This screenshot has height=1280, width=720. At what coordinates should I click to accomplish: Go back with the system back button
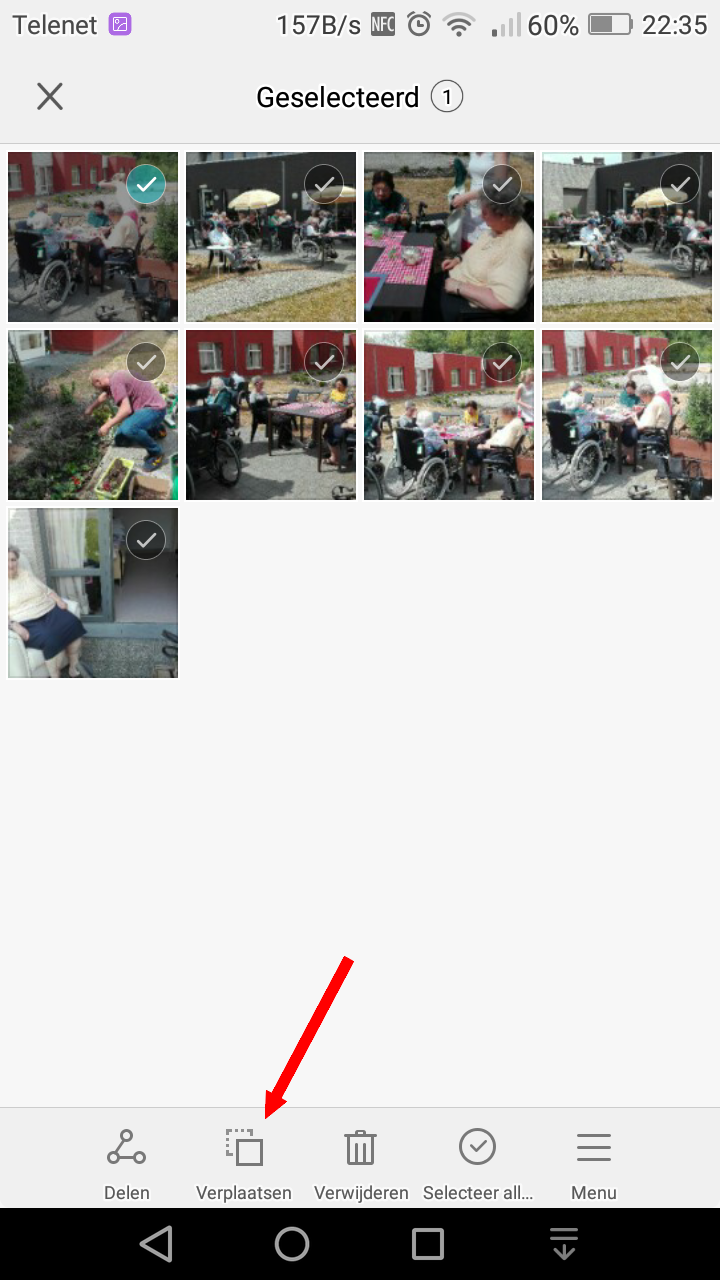click(x=156, y=1244)
